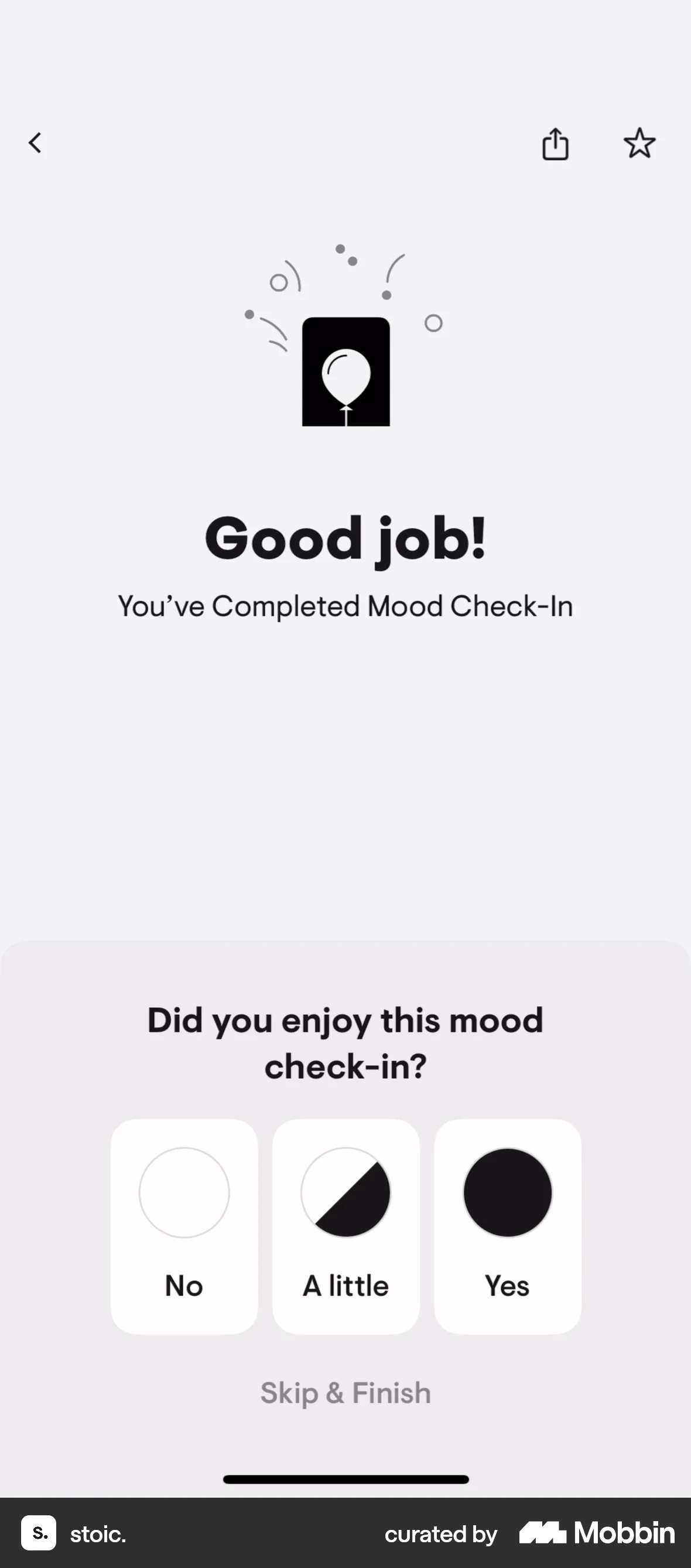Select Yes for enjoying the check-in
This screenshot has width=691, height=1568.
[x=507, y=1225]
